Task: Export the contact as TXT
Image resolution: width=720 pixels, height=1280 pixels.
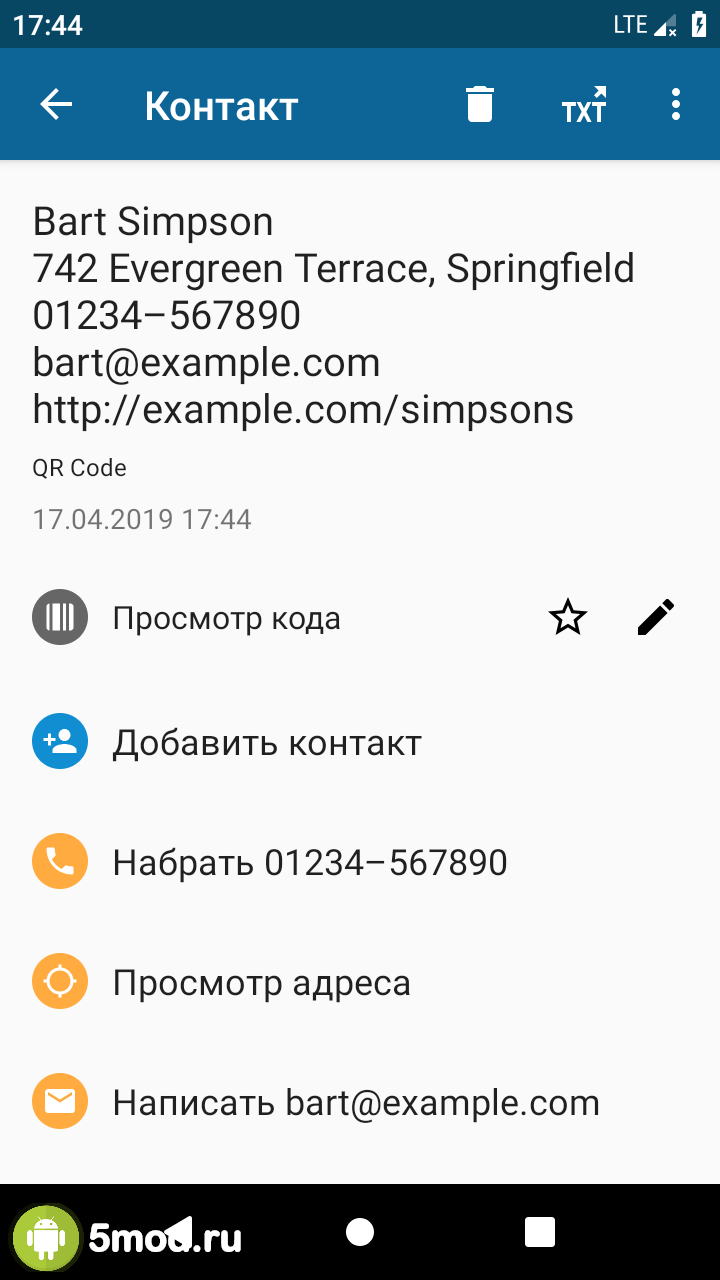Action: tap(584, 105)
